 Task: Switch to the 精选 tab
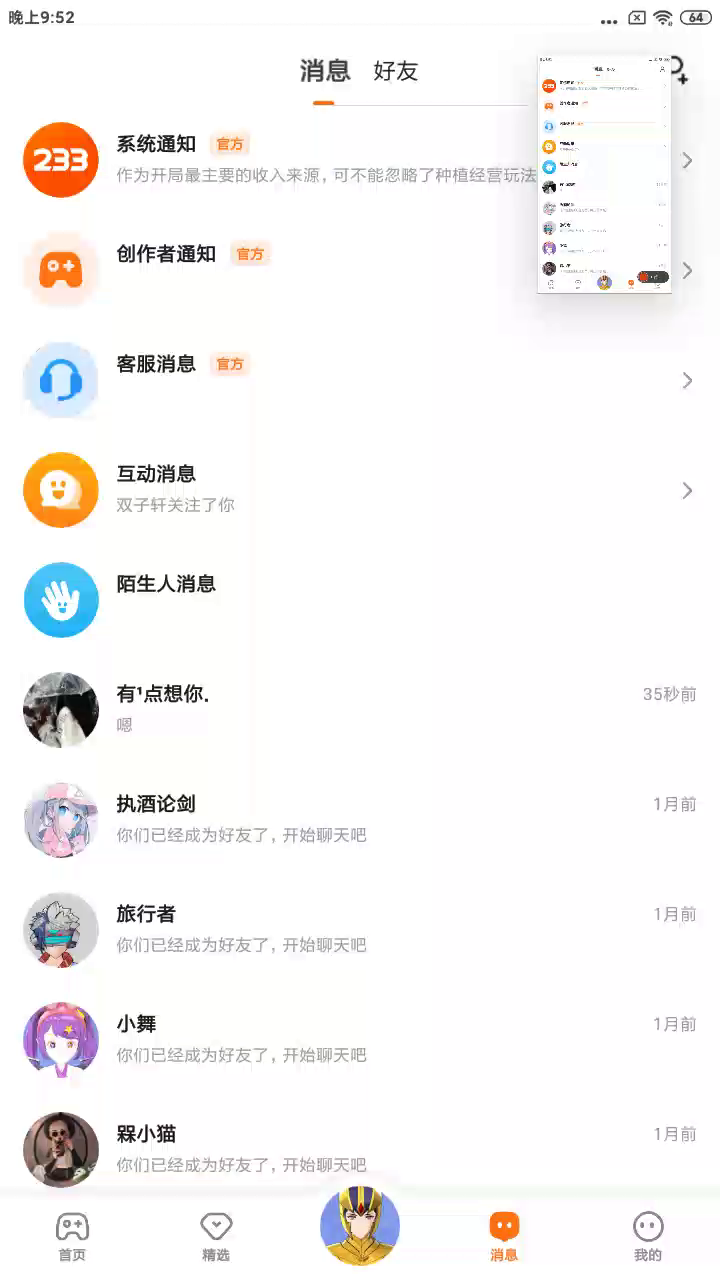click(216, 1236)
